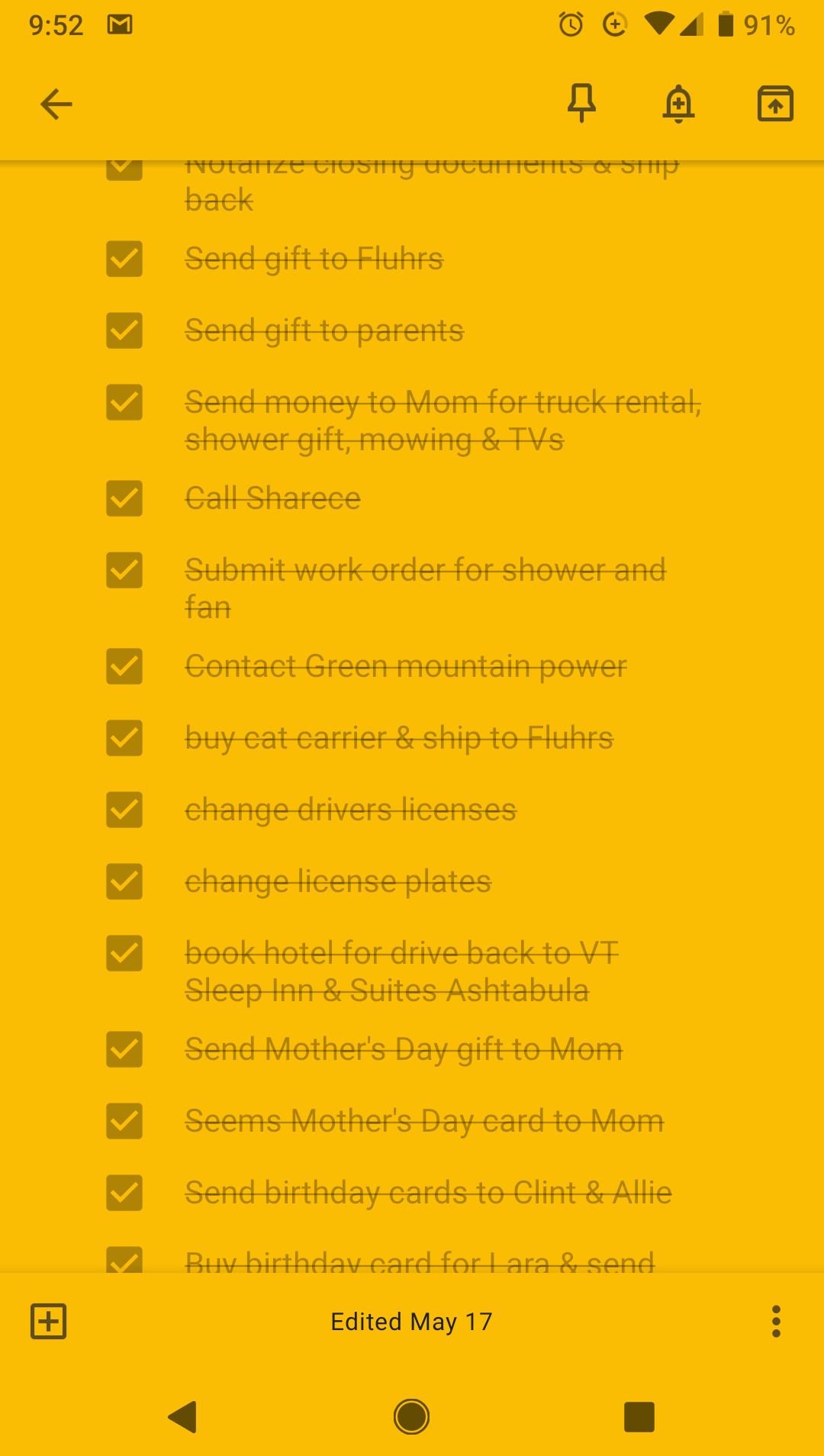This screenshot has width=824, height=1456.
Task: Uncheck 'Send gift to Fluhrs'
Action: click(124, 259)
